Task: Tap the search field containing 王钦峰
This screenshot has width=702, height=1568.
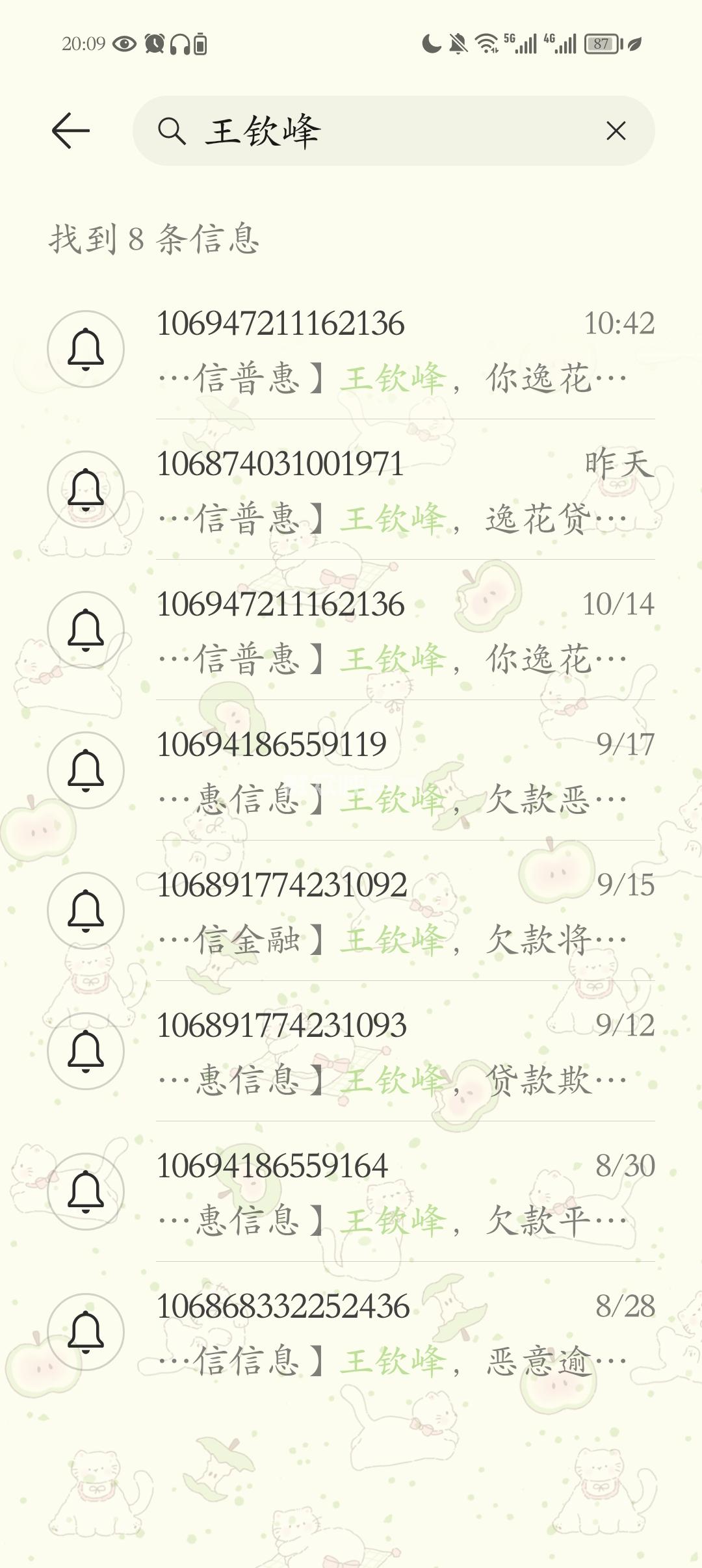Action: click(x=377, y=131)
